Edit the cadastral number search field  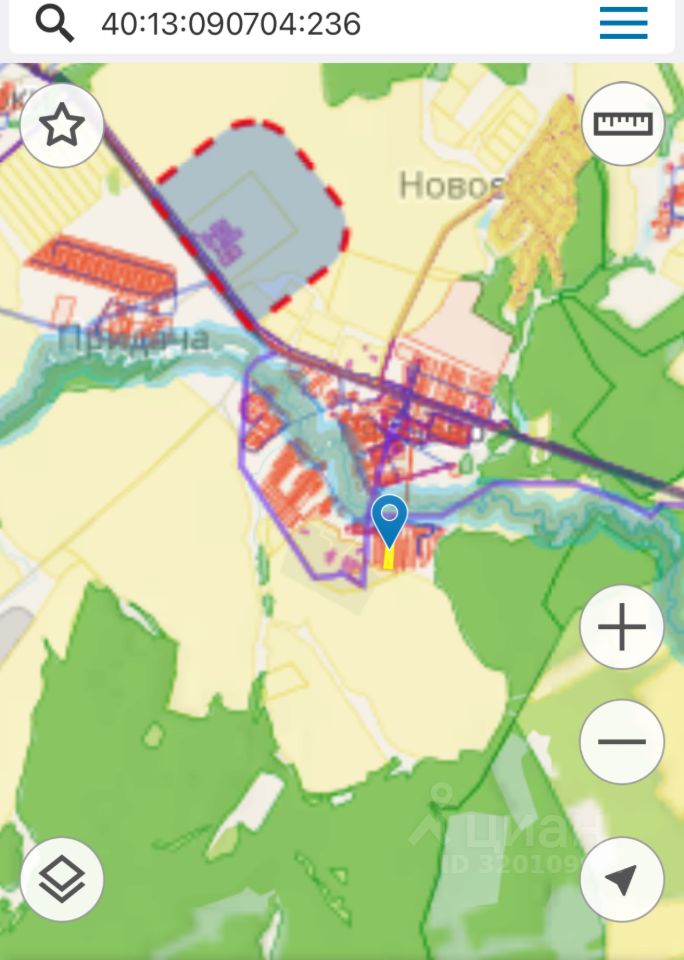[300, 23]
